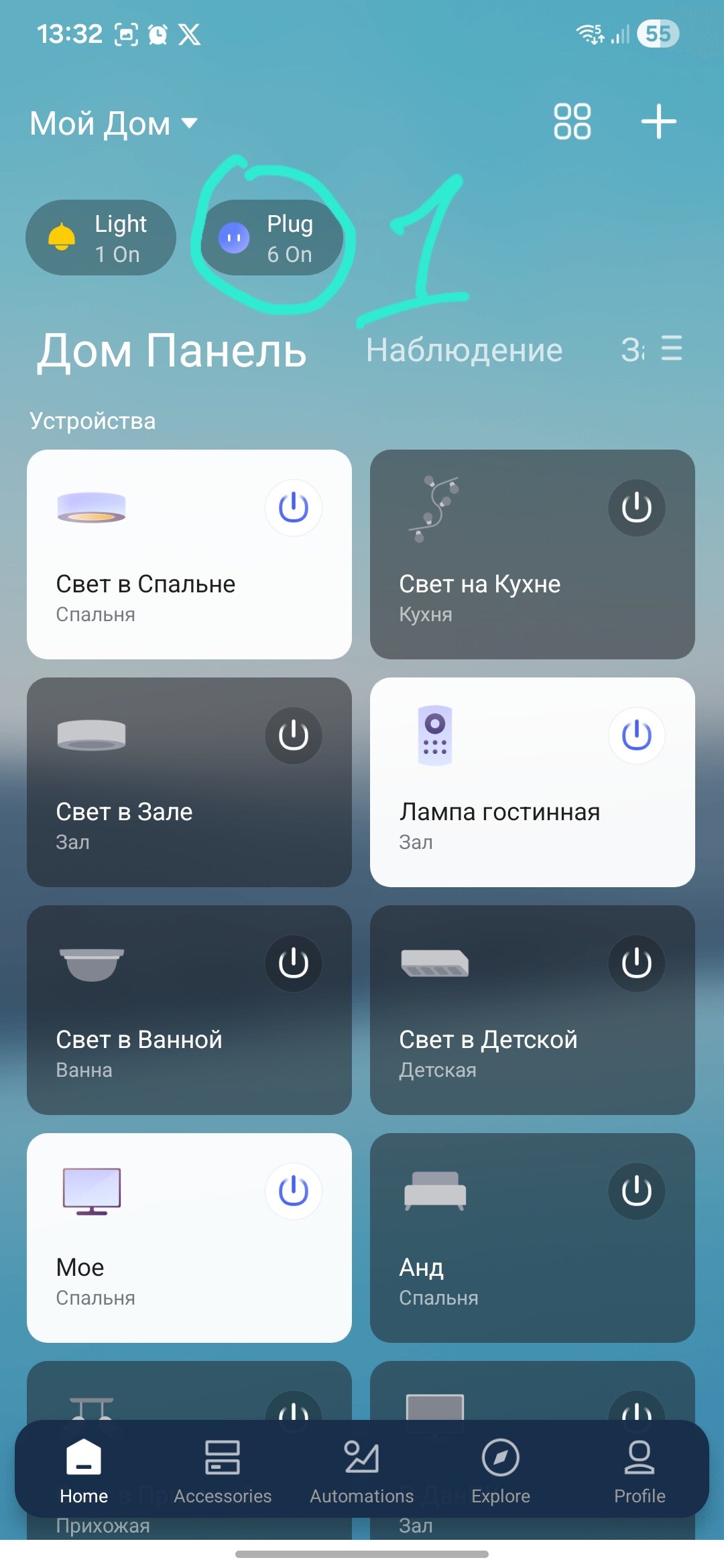Screen dimensions: 724x1568
Task: Open the Plug 6 On chip
Action: click(271, 238)
